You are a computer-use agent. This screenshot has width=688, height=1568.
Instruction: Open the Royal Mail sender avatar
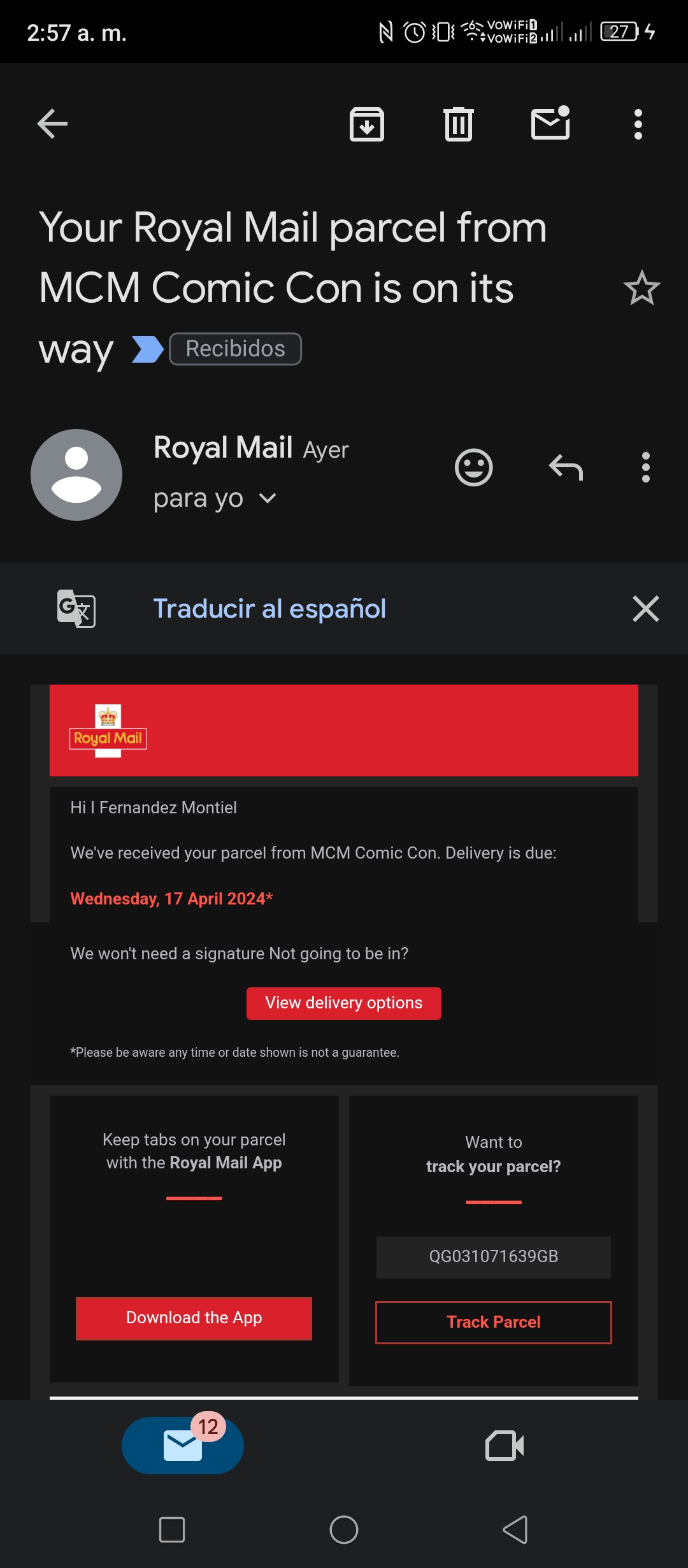point(76,475)
